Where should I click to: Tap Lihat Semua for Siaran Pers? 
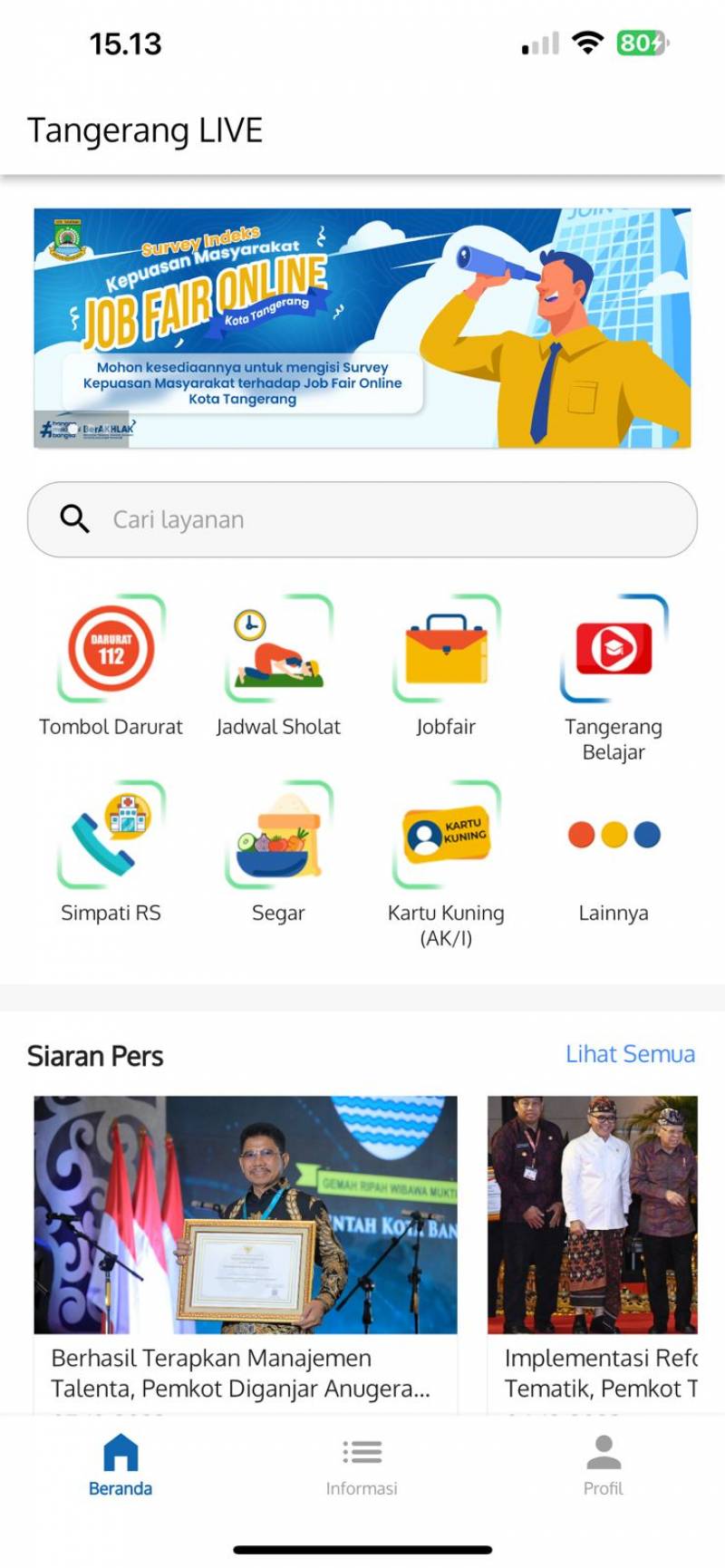[630, 1054]
